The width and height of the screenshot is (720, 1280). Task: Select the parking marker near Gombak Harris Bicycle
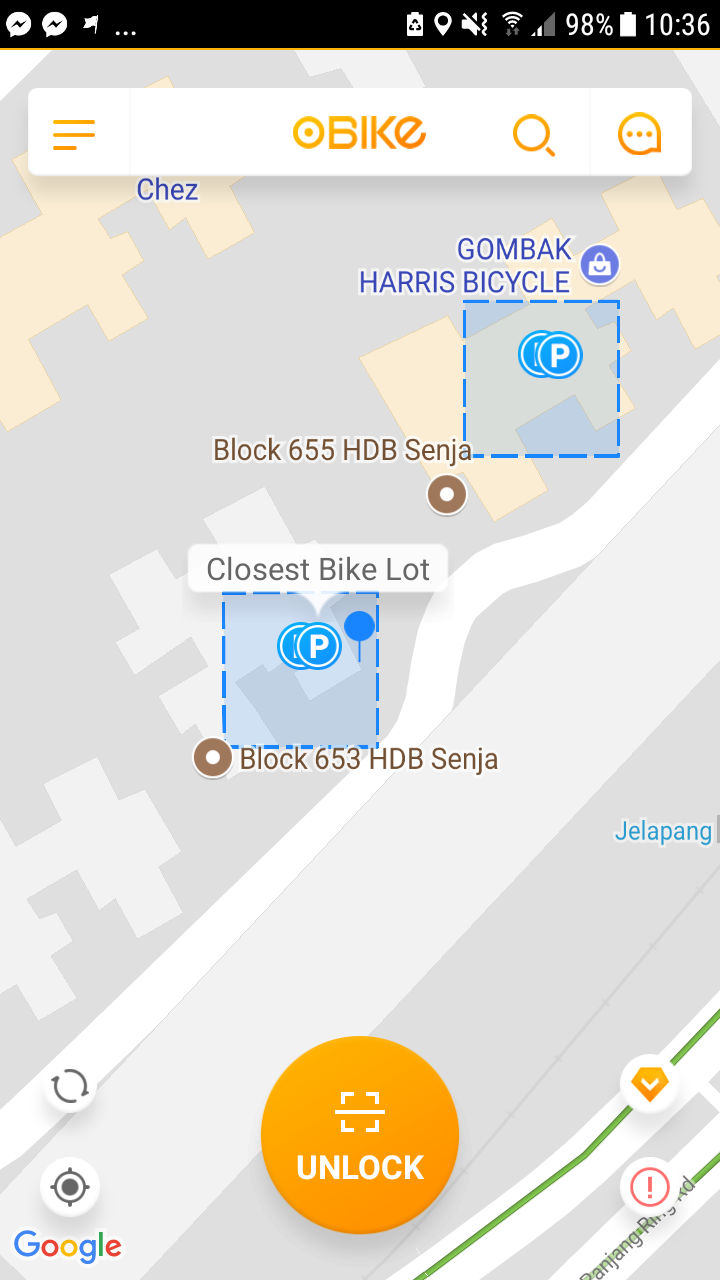tap(551, 354)
